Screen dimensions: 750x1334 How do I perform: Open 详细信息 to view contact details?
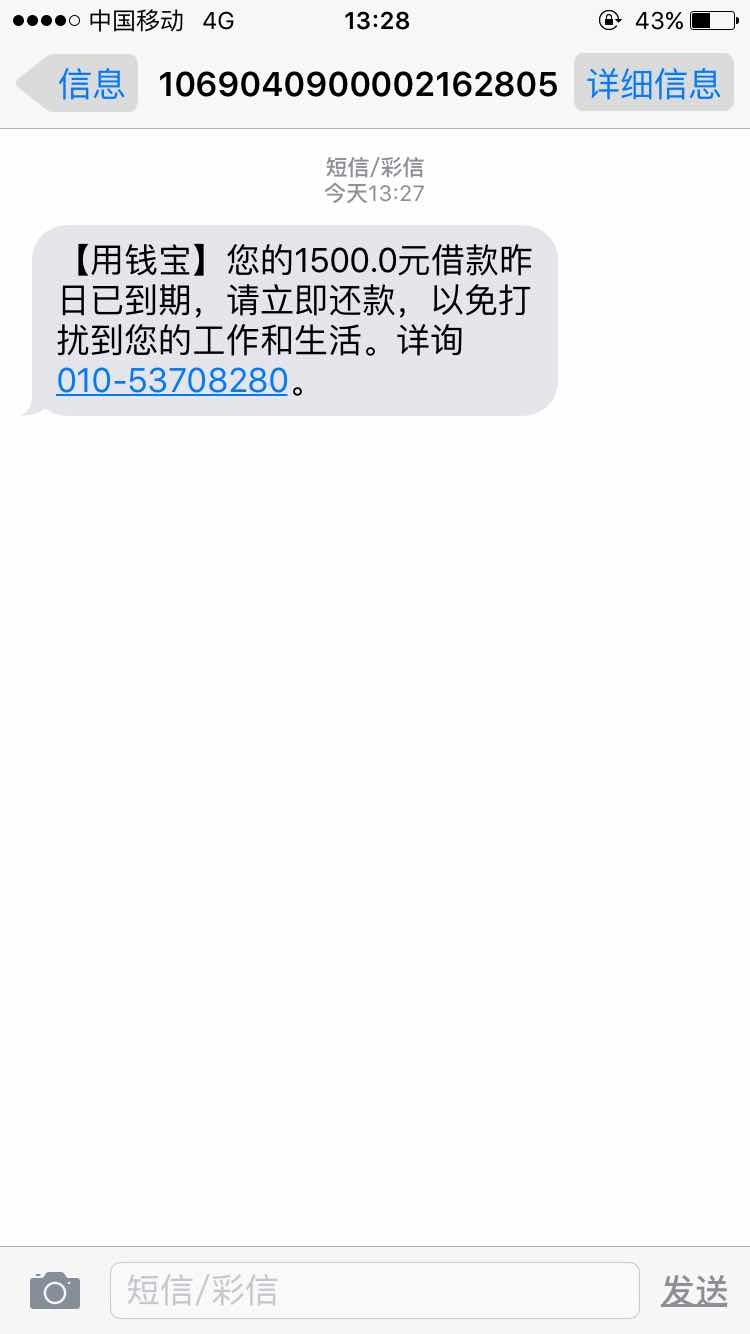point(653,83)
